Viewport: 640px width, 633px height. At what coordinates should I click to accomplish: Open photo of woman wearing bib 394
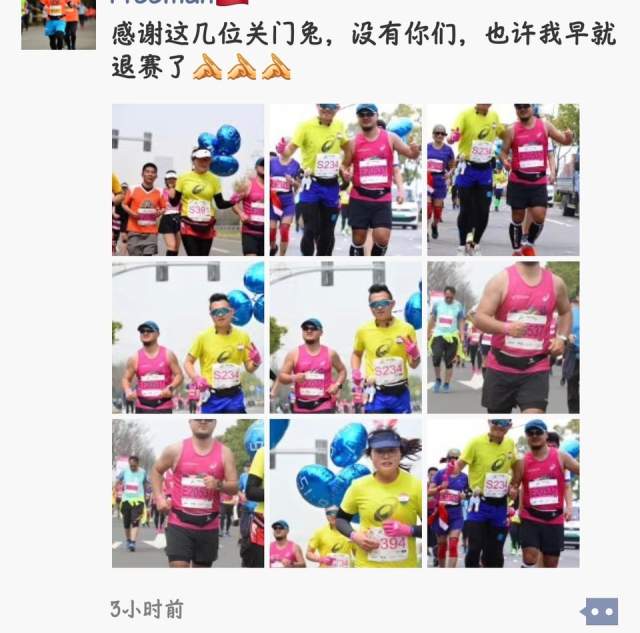pyautogui.click(x=345, y=493)
